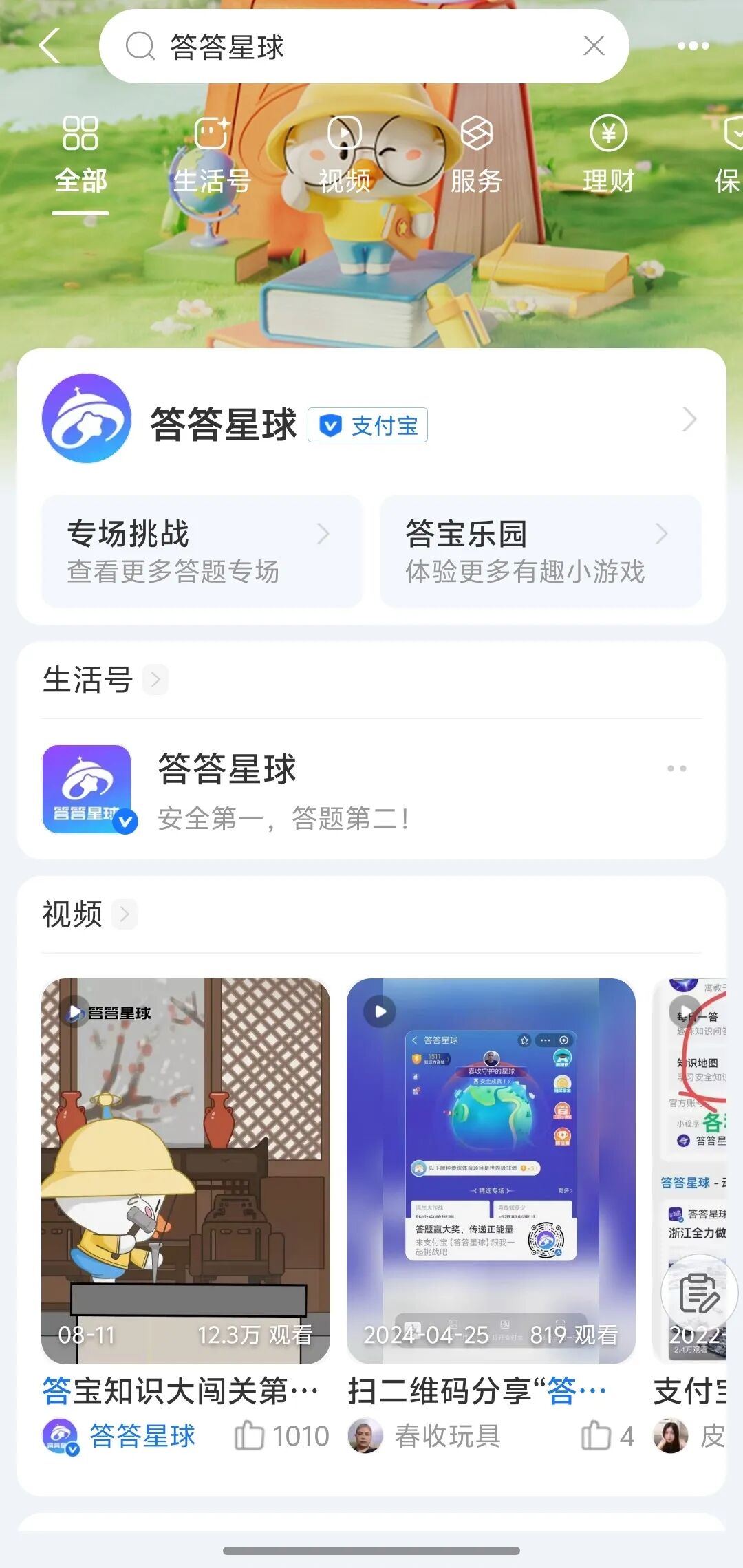The width and height of the screenshot is (743, 1568).
Task: Expand the 生活号 section chevron
Action: coord(155,680)
